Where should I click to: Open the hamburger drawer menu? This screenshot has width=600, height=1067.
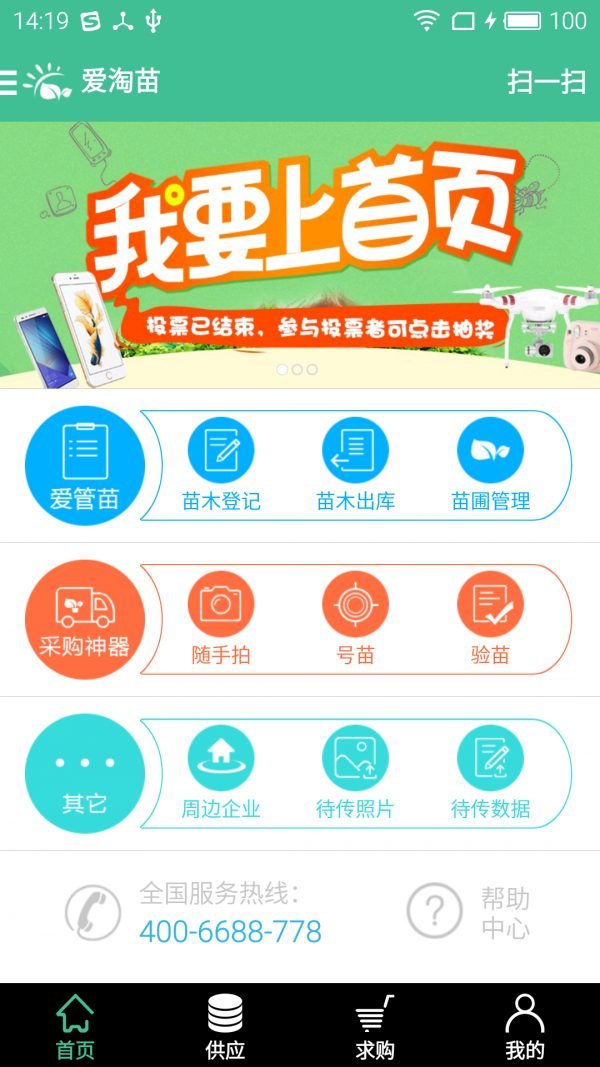tap(9, 81)
